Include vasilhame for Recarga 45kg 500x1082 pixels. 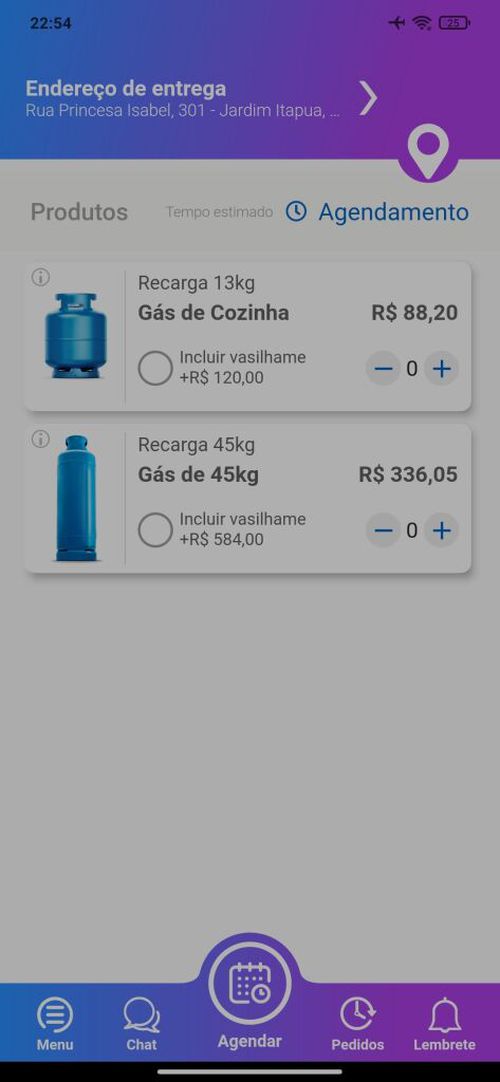(x=155, y=530)
